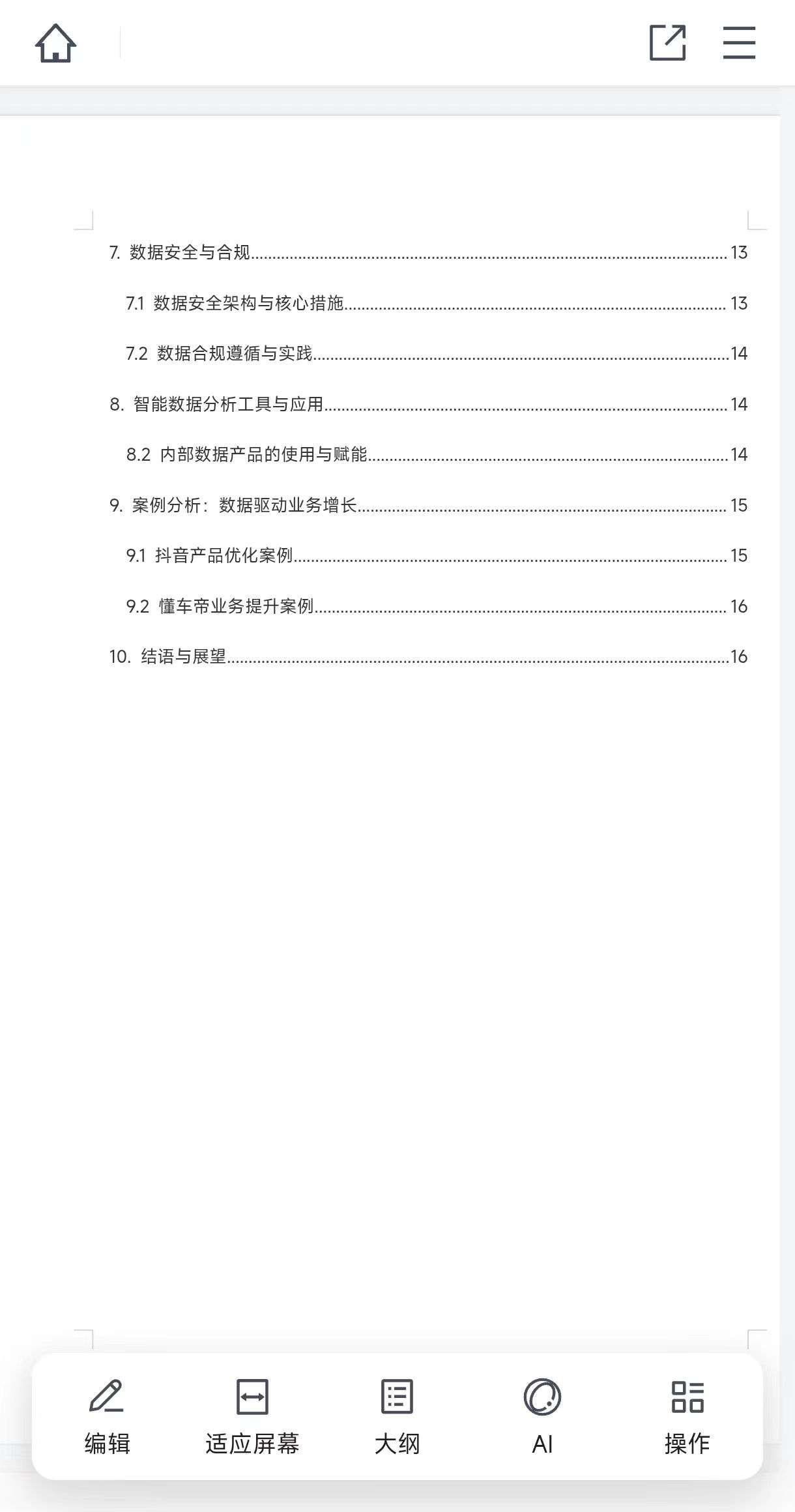Jump to 9.2 懂车帝业务提升案例
Viewport: 795px width, 1512px height.
(x=437, y=606)
